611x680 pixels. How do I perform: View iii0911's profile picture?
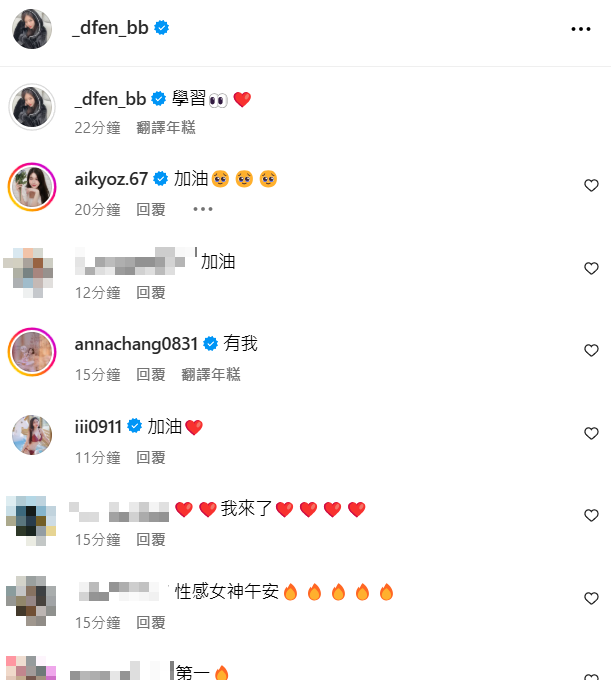(32, 434)
